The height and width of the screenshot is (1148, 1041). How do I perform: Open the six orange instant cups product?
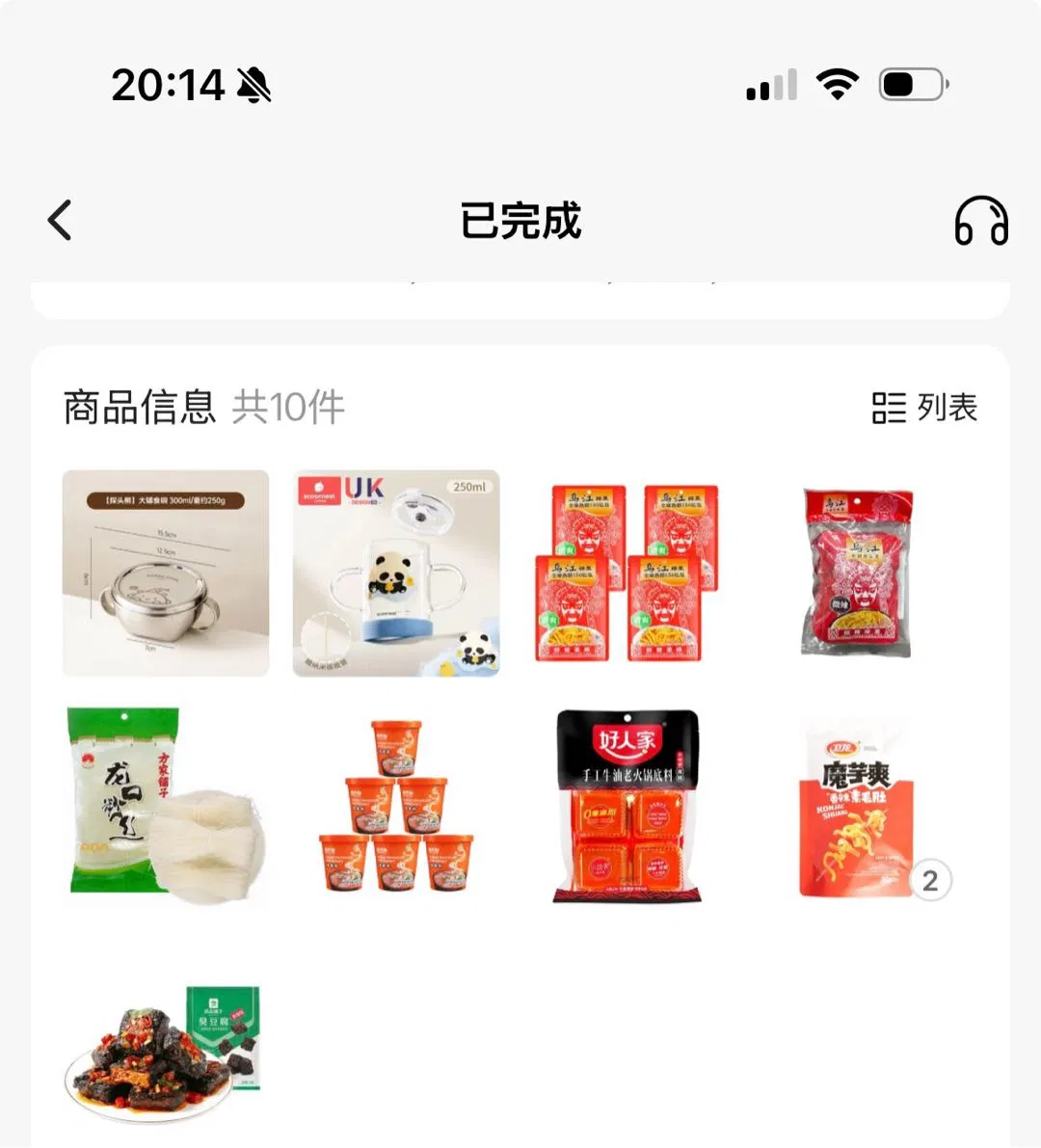[396, 806]
